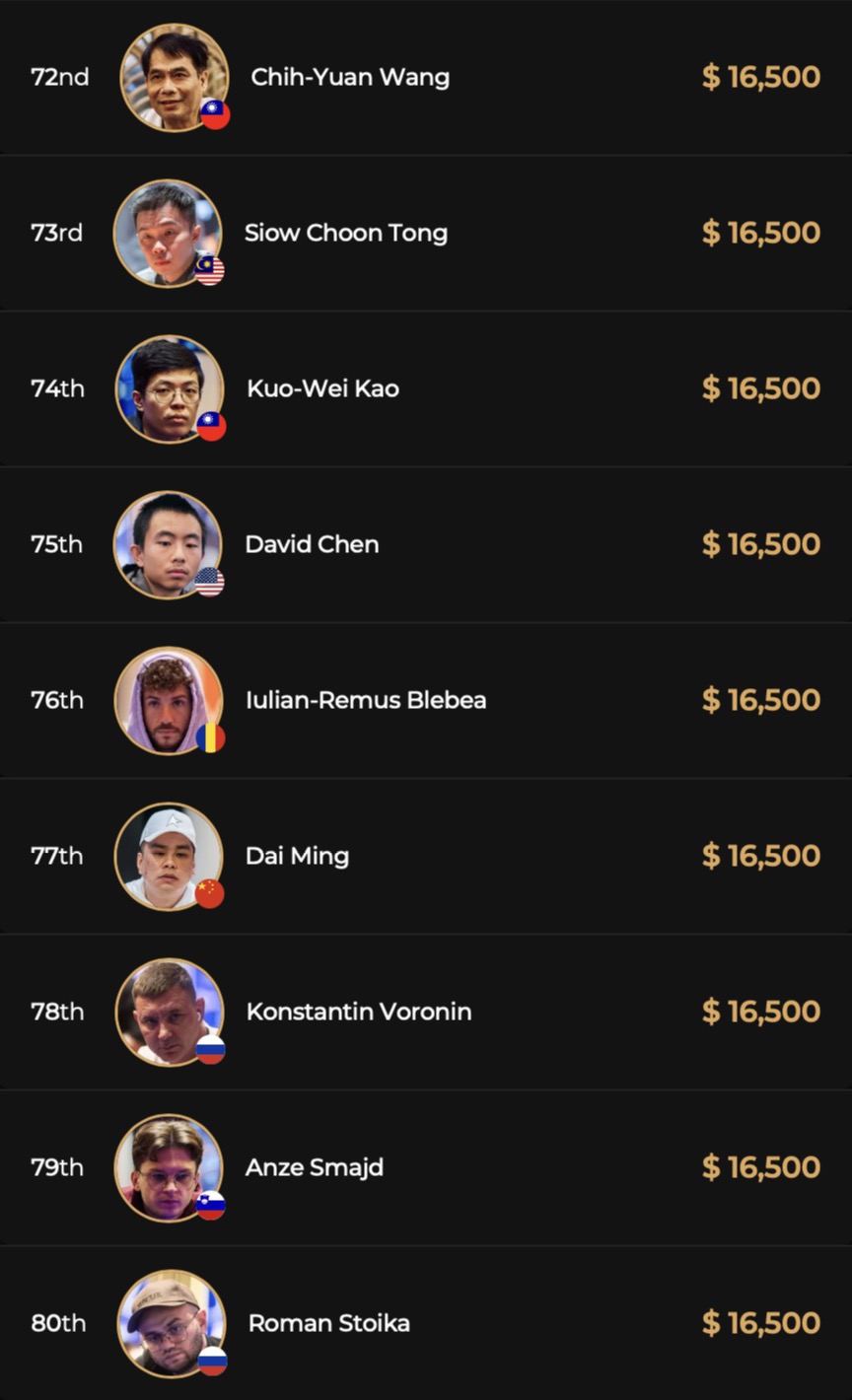Select the Anze Smajd row
Viewport: 852px width, 1400px height.
coord(314,1167)
